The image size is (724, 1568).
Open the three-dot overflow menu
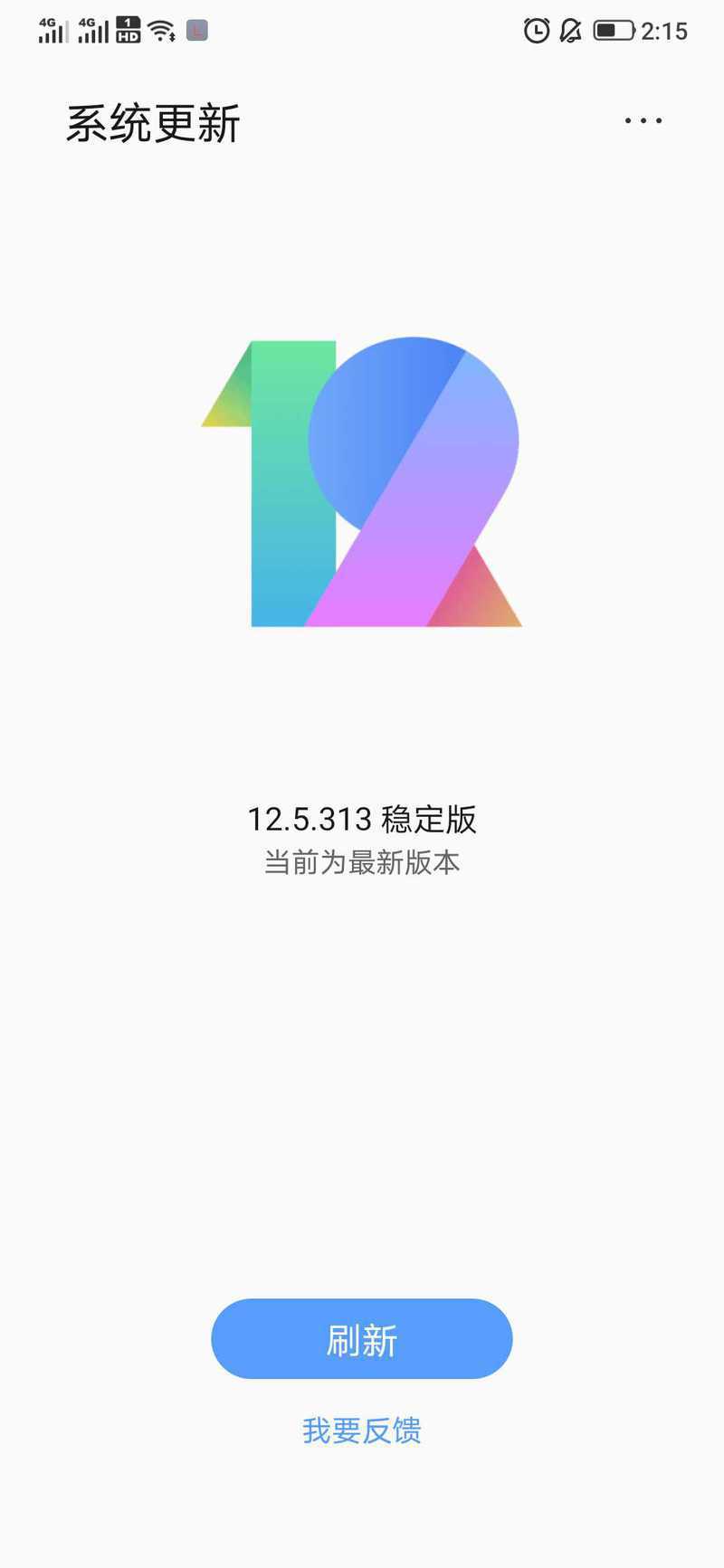click(643, 120)
